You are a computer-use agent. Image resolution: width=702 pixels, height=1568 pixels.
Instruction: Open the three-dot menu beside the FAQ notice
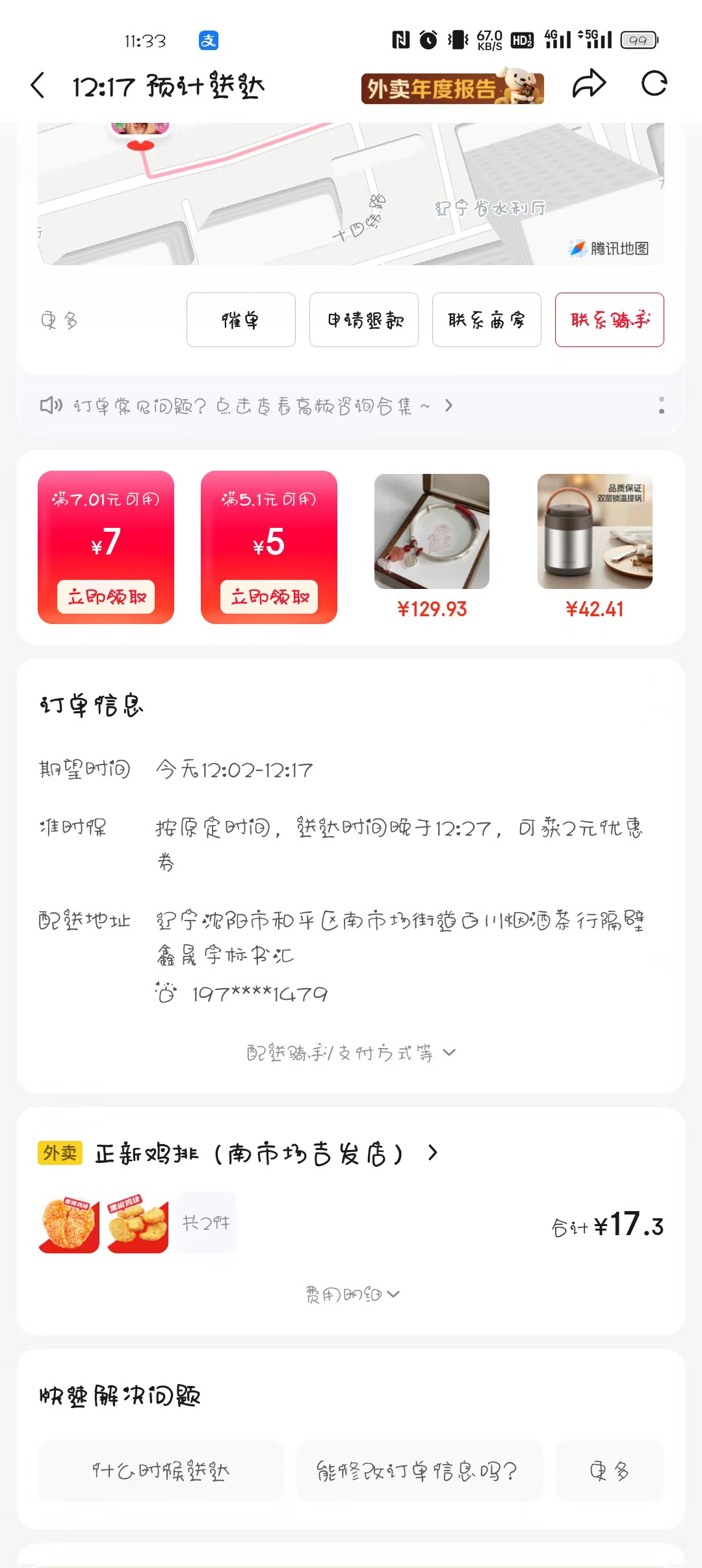[661, 406]
